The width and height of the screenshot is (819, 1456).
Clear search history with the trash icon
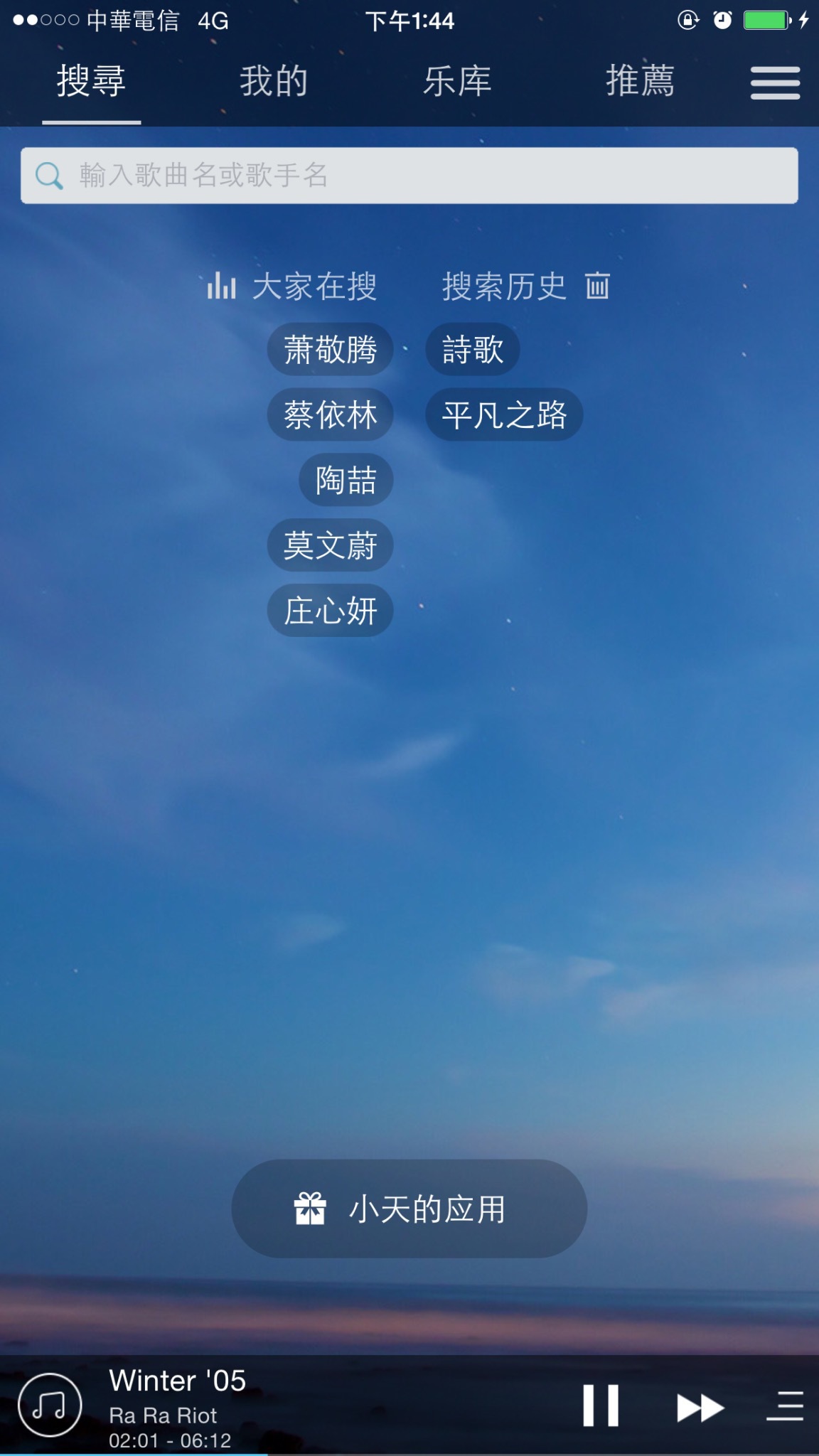click(597, 286)
